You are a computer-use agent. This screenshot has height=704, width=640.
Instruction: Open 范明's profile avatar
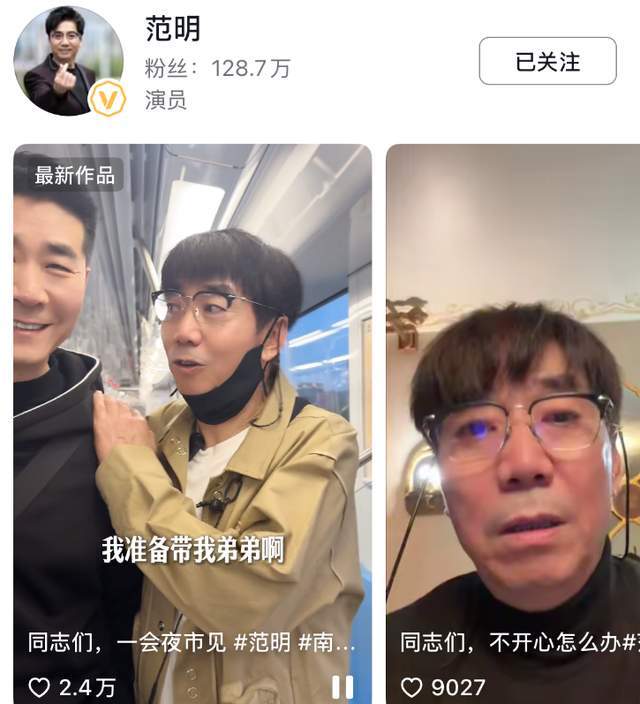pos(68,61)
